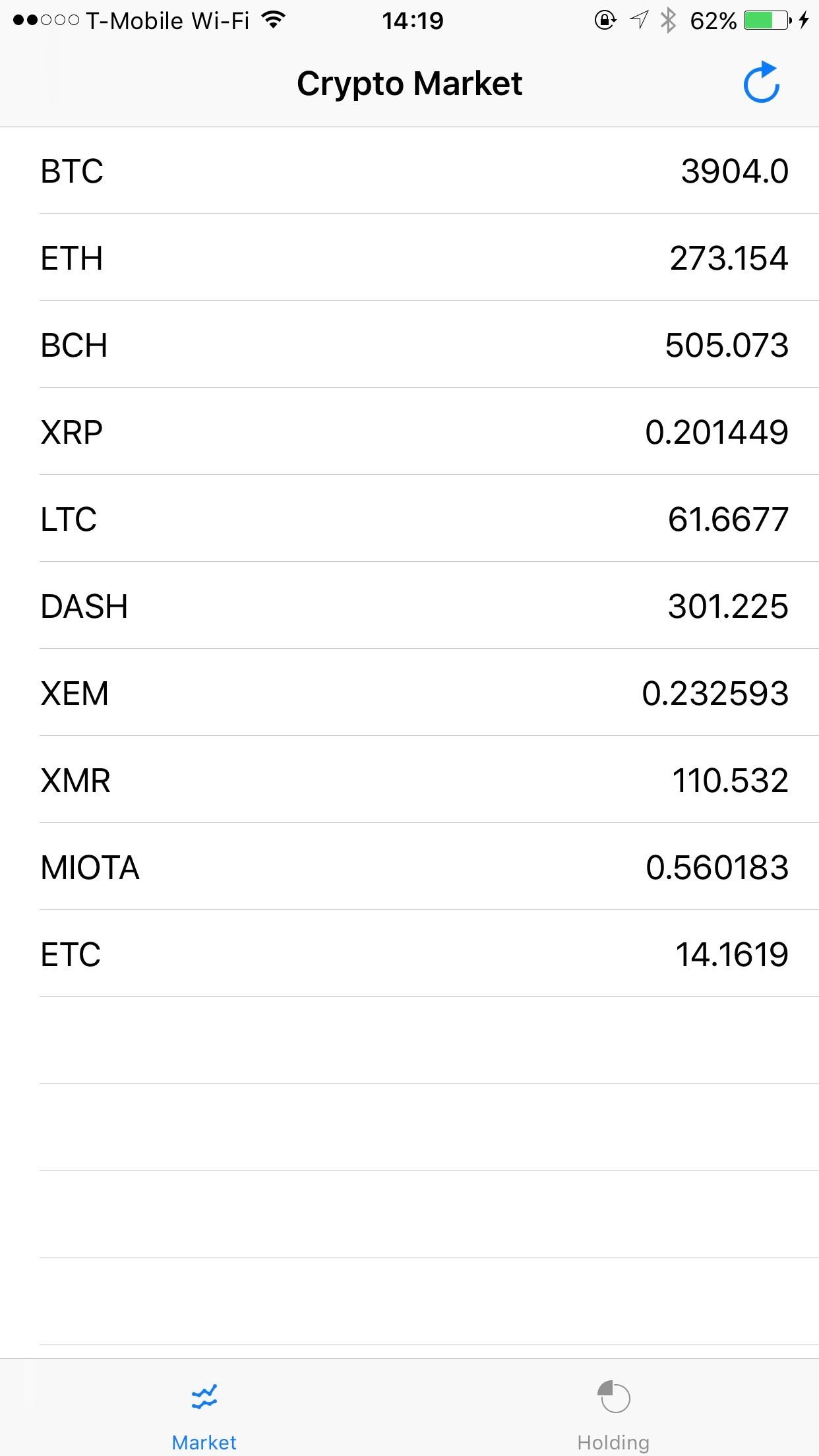819x1456 pixels.
Task: Refresh the crypto market prices
Action: click(x=762, y=82)
